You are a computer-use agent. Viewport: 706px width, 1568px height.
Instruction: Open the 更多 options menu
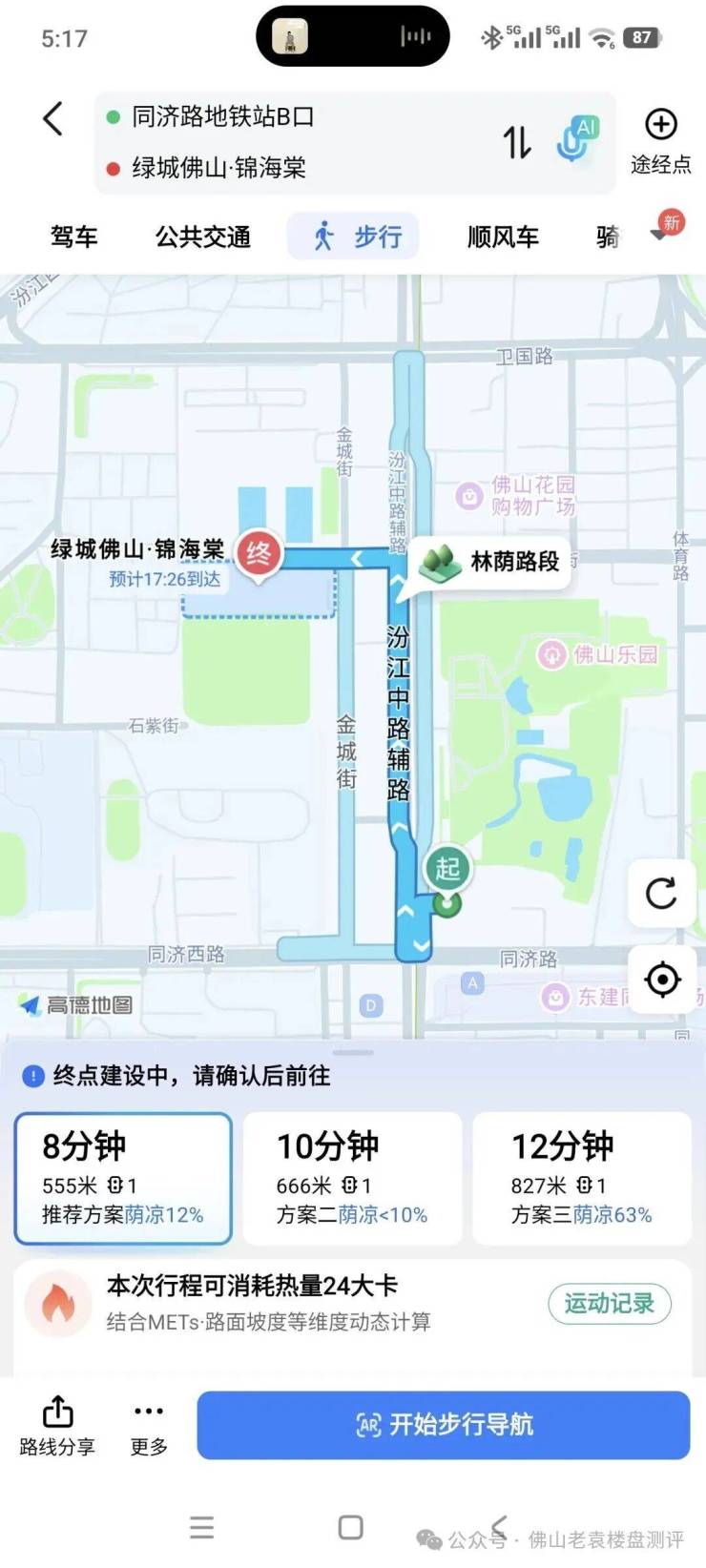click(x=149, y=1426)
